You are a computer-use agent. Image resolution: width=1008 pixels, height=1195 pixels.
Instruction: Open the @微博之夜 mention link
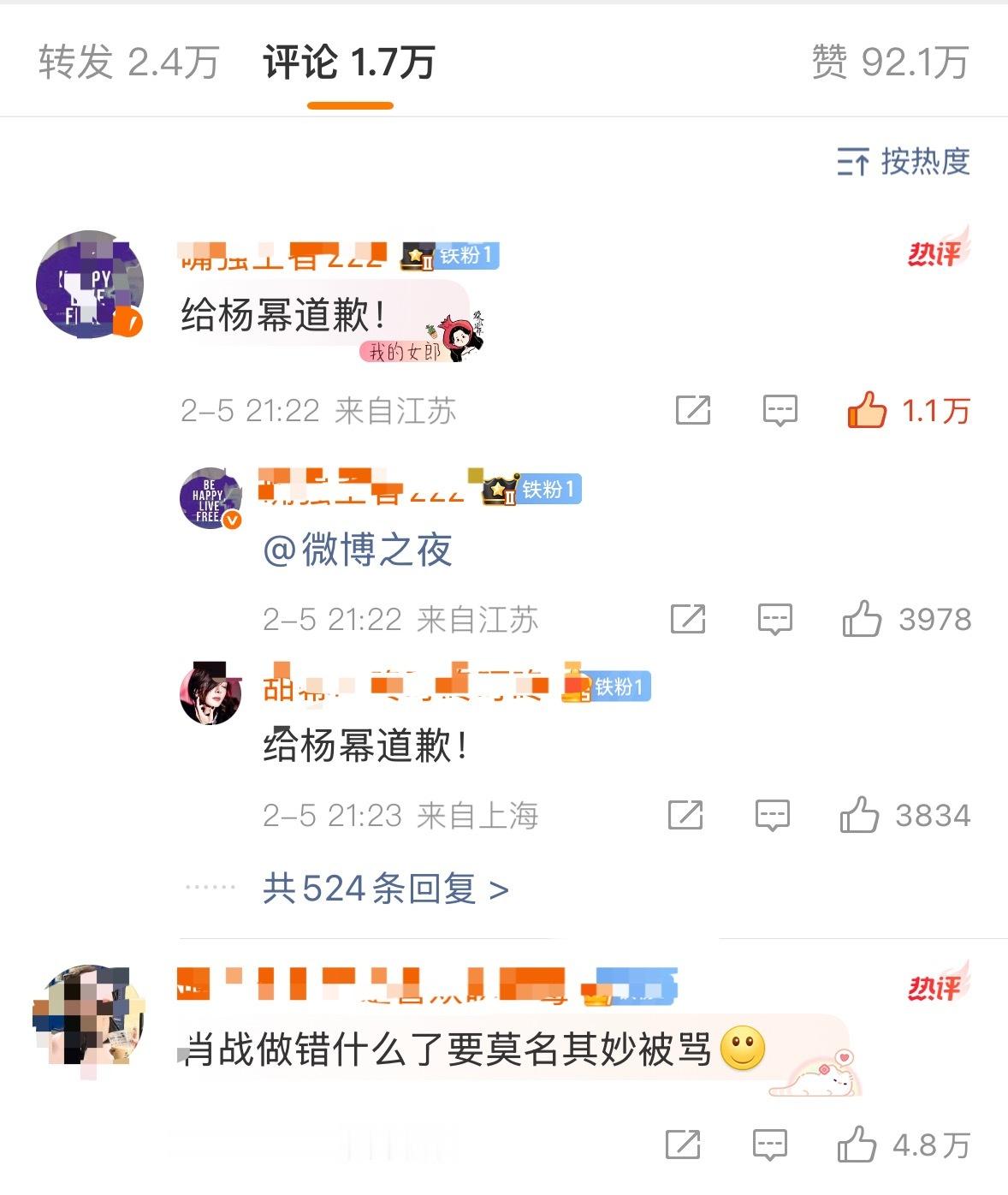[359, 552]
